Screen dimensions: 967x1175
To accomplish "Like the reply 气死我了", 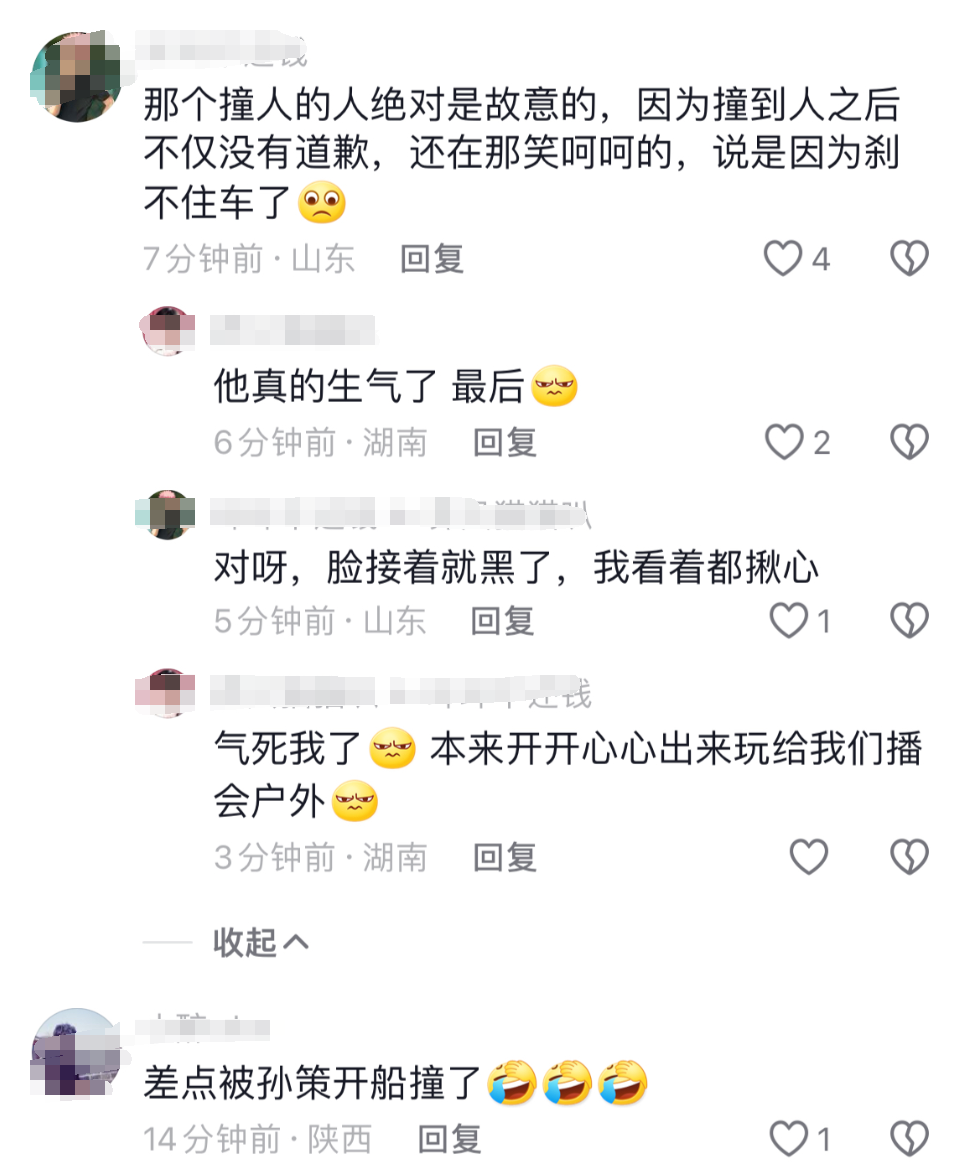I will click(808, 857).
